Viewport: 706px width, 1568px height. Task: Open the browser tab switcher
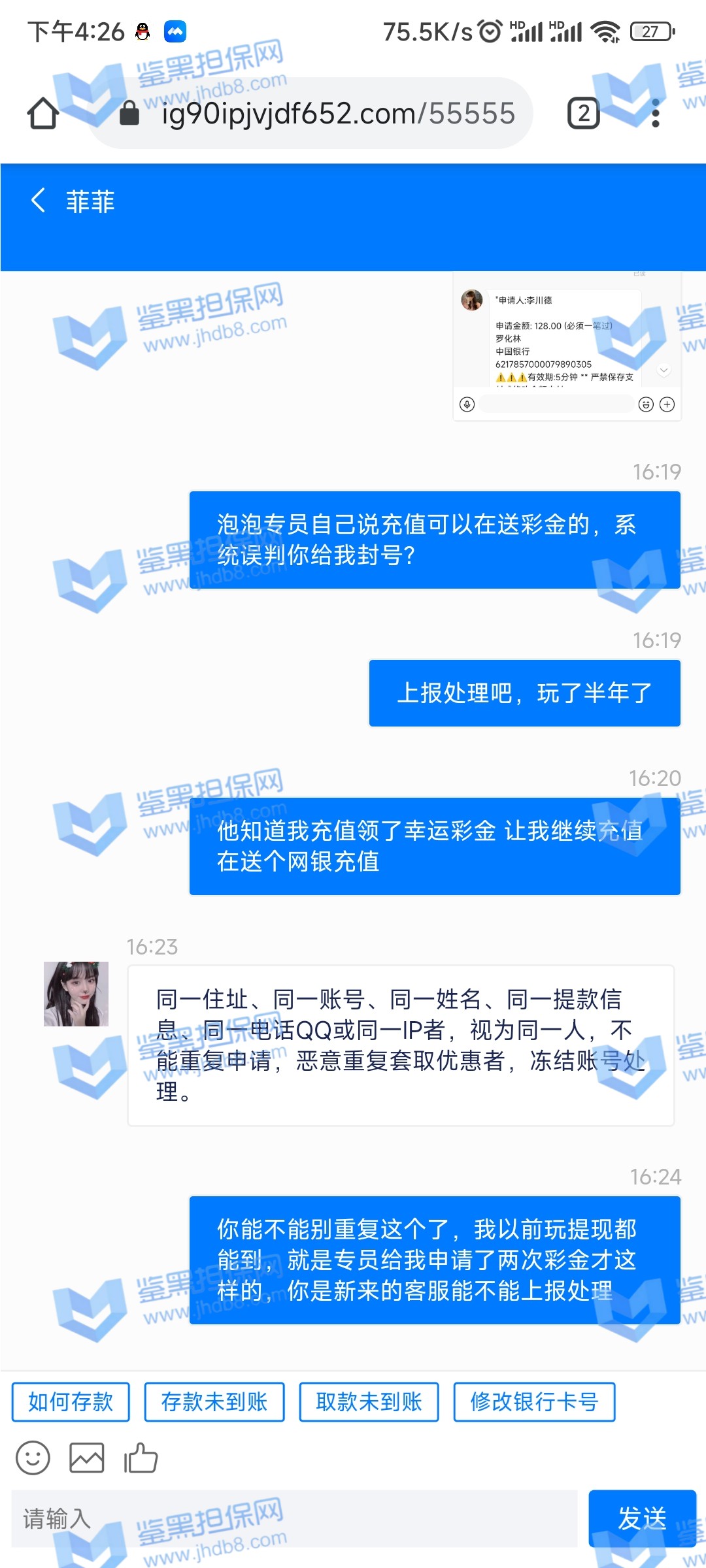point(583,114)
